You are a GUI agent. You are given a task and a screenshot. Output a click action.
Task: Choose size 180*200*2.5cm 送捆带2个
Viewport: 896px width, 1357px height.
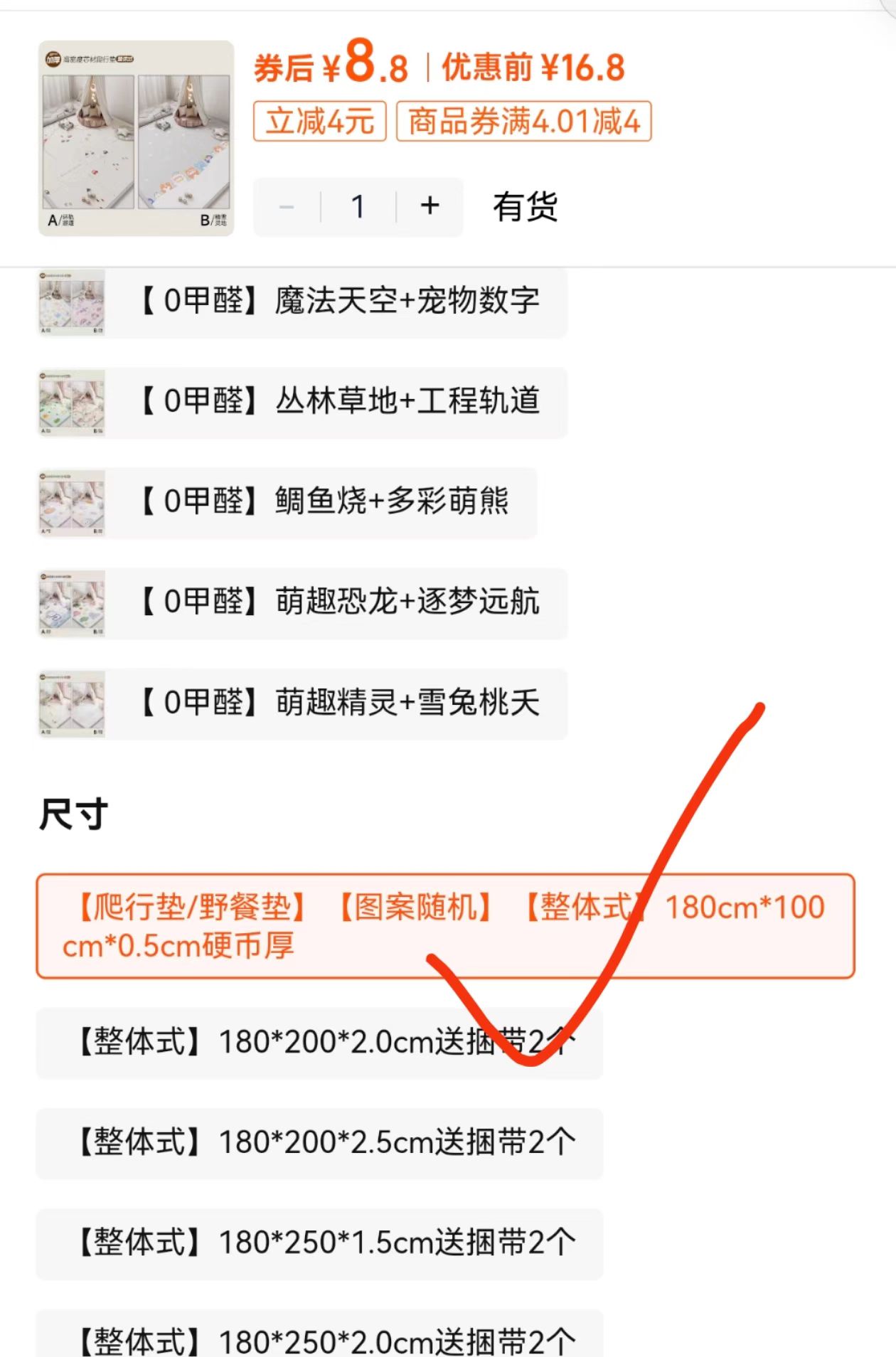point(319,1143)
